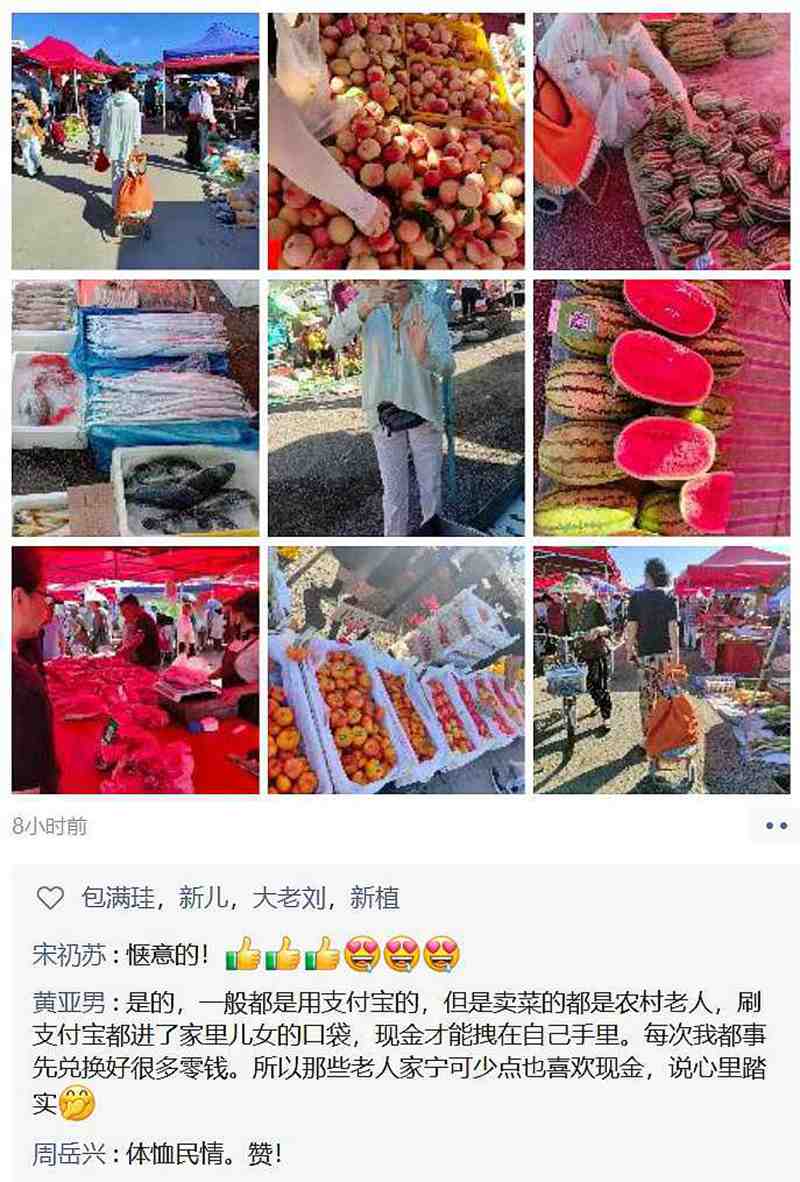Open the fish stall photo

[135, 408]
